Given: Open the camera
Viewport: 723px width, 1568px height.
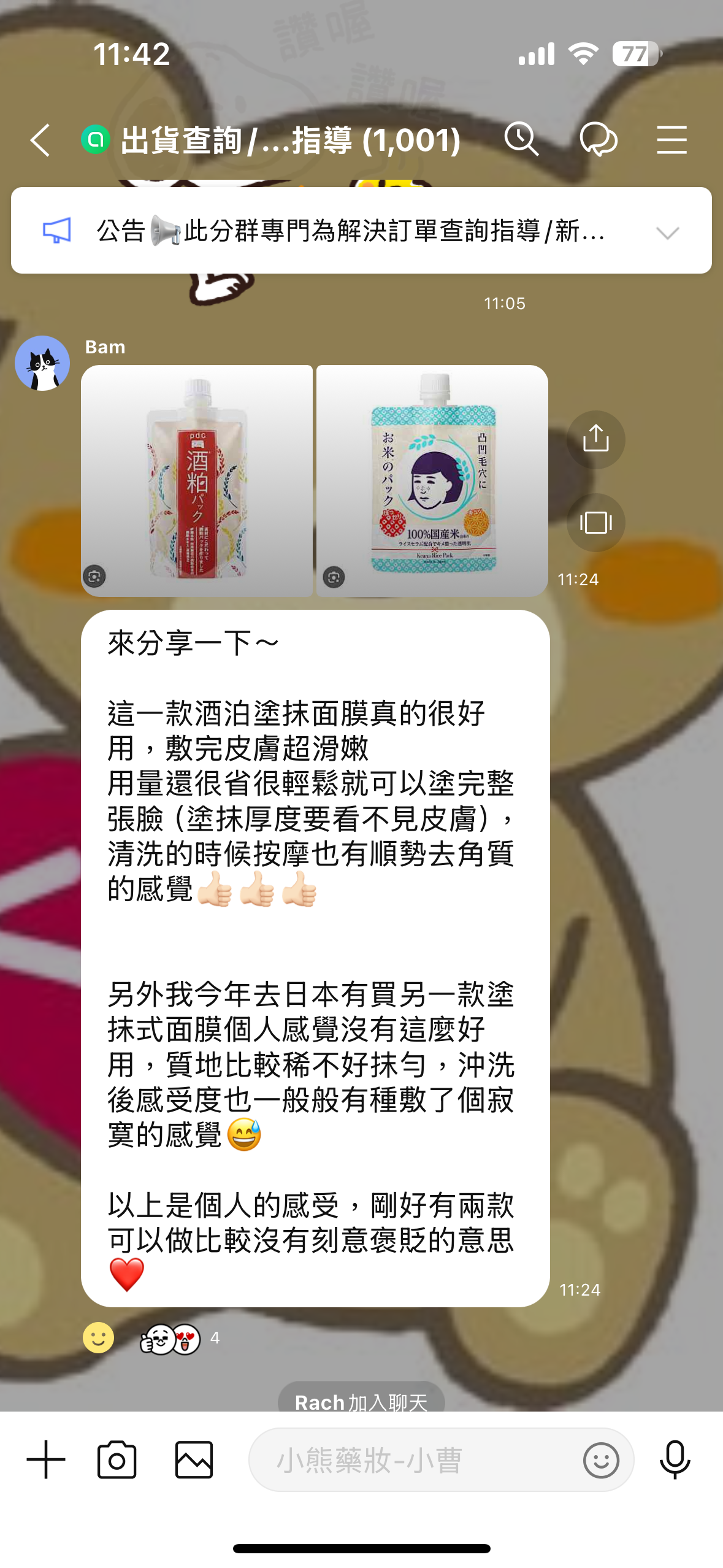Looking at the screenshot, I should point(117,1459).
